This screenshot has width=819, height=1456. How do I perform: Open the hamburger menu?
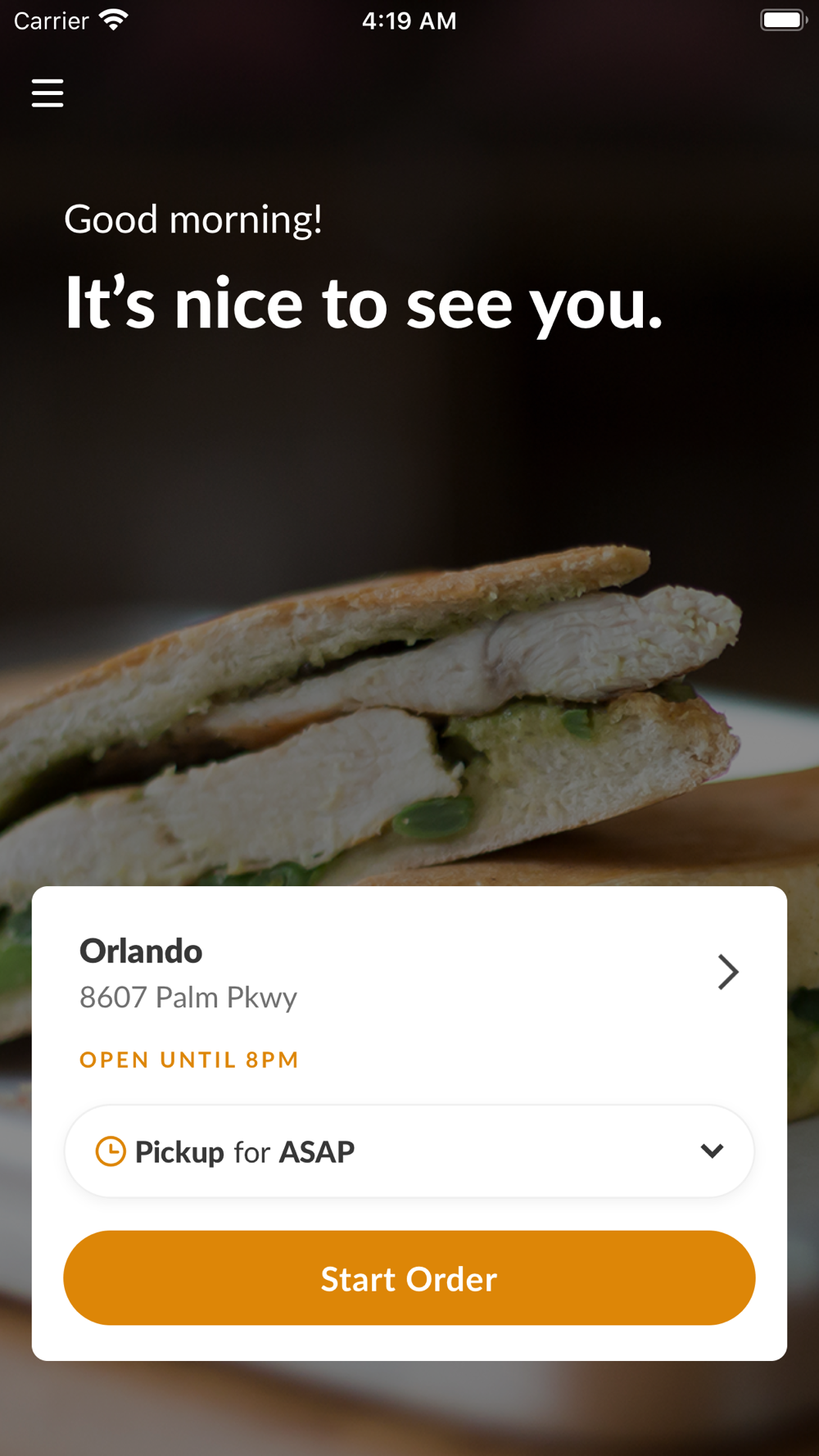pyautogui.click(x=48, y=93)
